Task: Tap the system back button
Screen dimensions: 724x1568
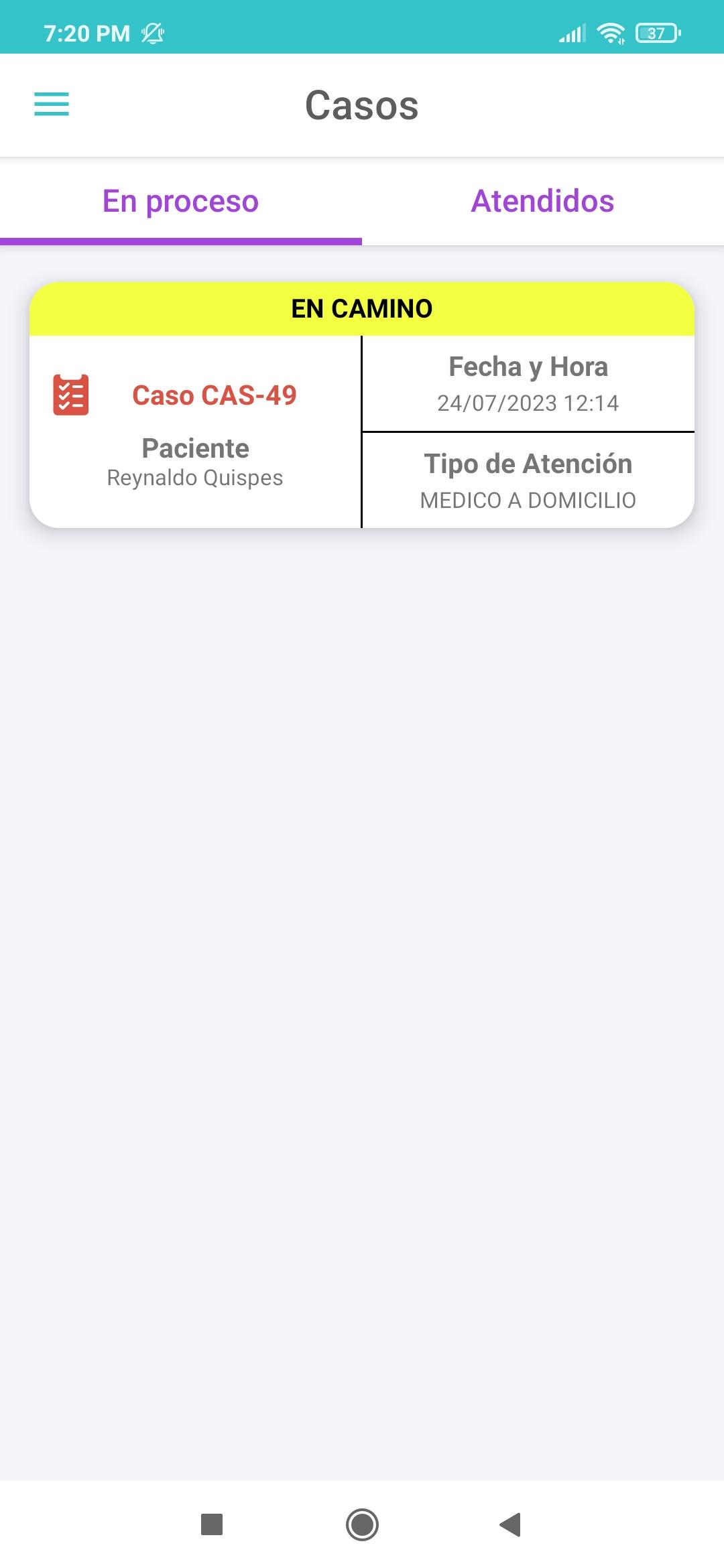Action: 511,1524
